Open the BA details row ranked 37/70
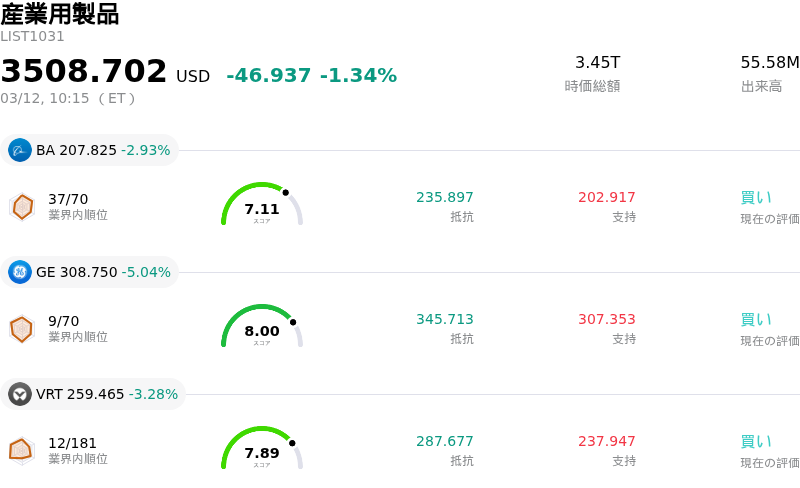This screenshot has height=488, width=800. pos(400,206)
